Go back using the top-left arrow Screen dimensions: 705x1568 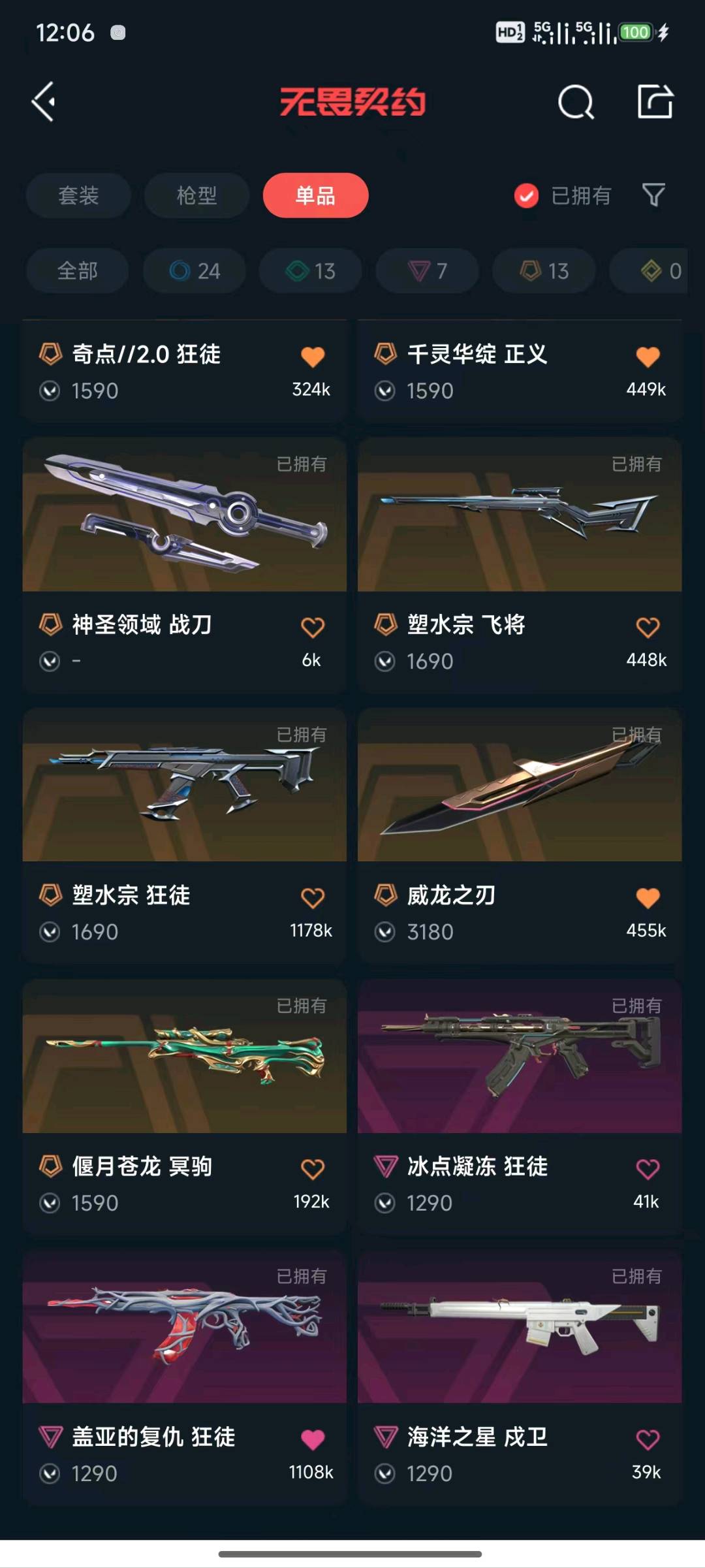44,102
